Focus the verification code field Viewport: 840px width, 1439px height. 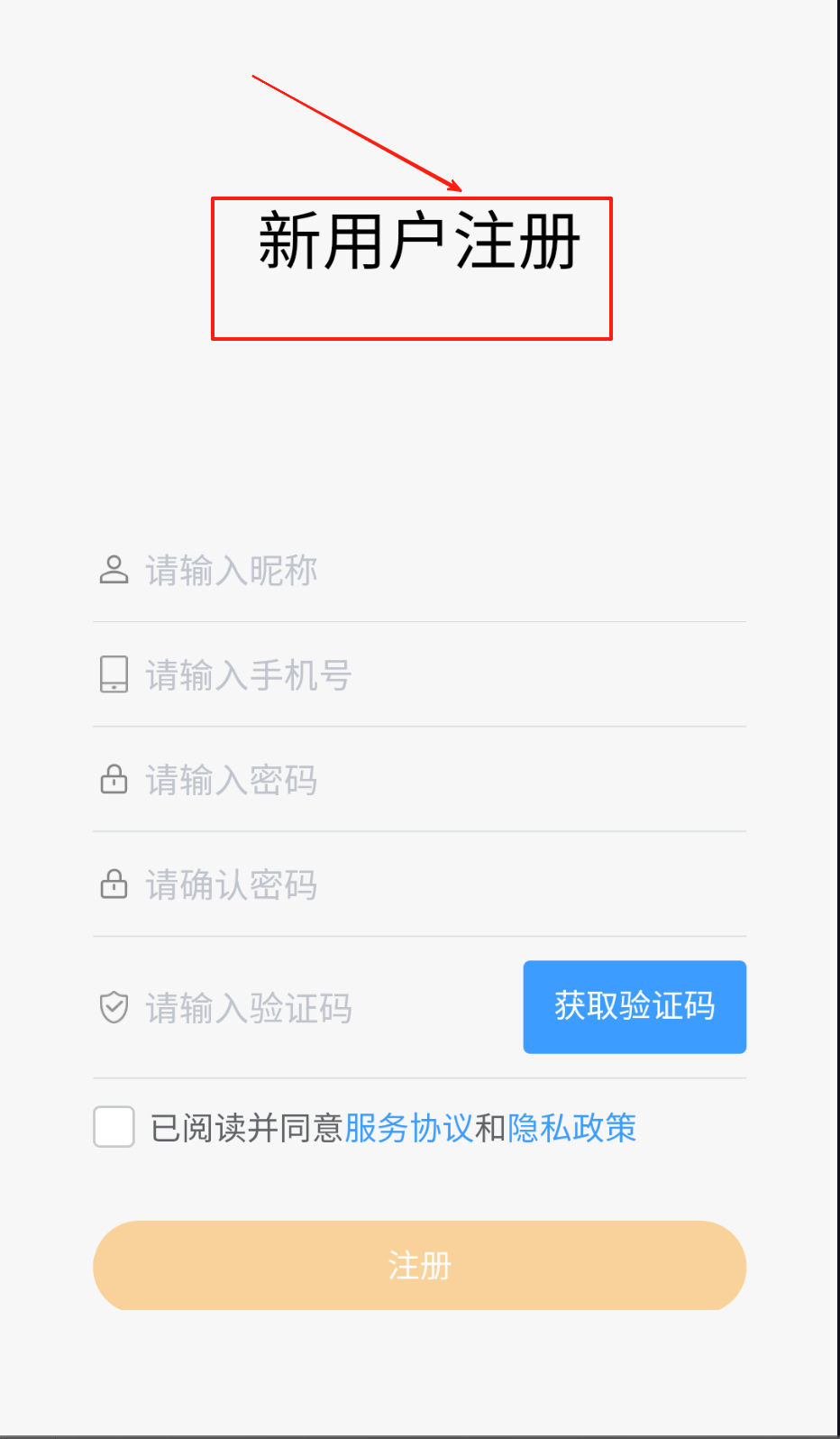(306, 1007)
